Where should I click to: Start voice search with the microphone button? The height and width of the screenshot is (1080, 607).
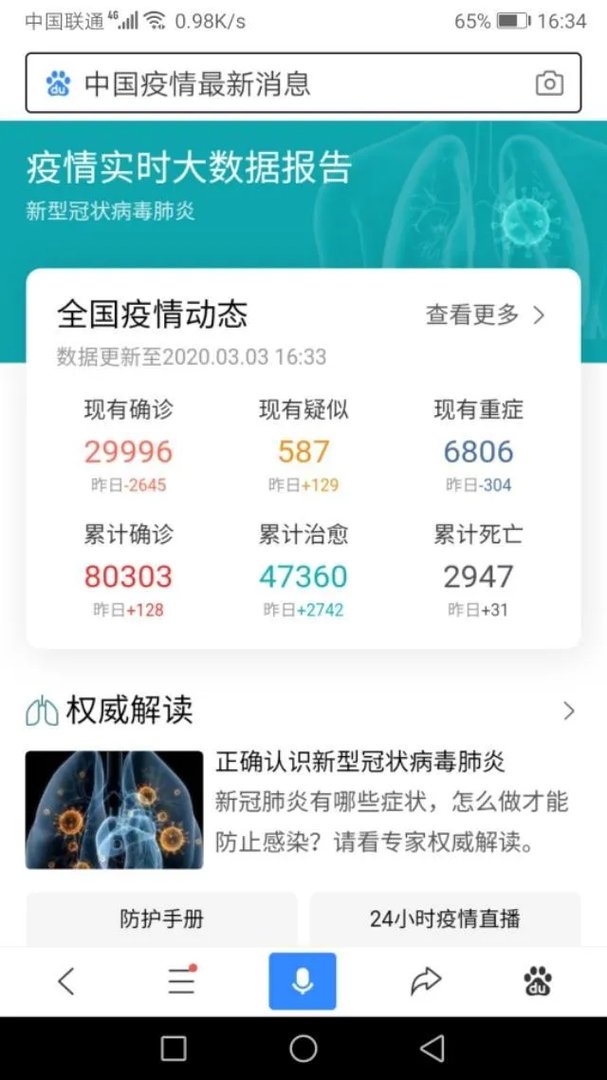coord(302,982)
